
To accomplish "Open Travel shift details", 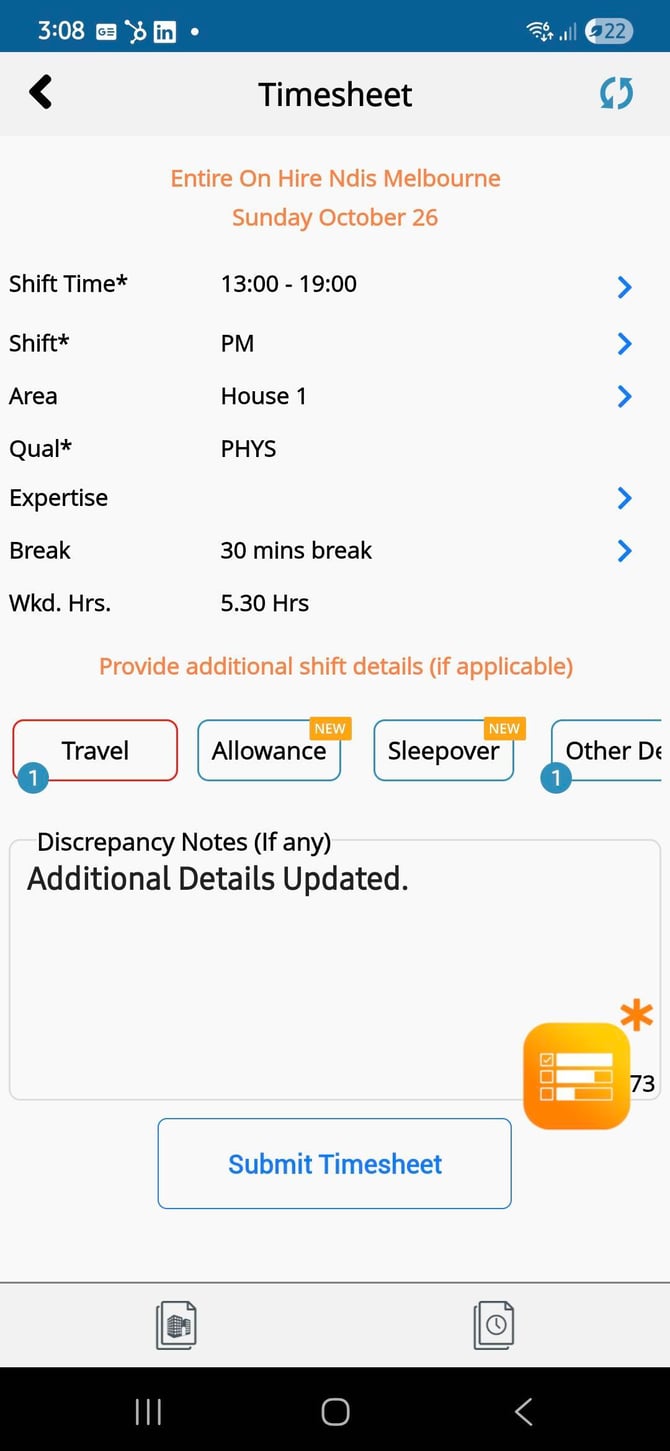I will (95, 750).
